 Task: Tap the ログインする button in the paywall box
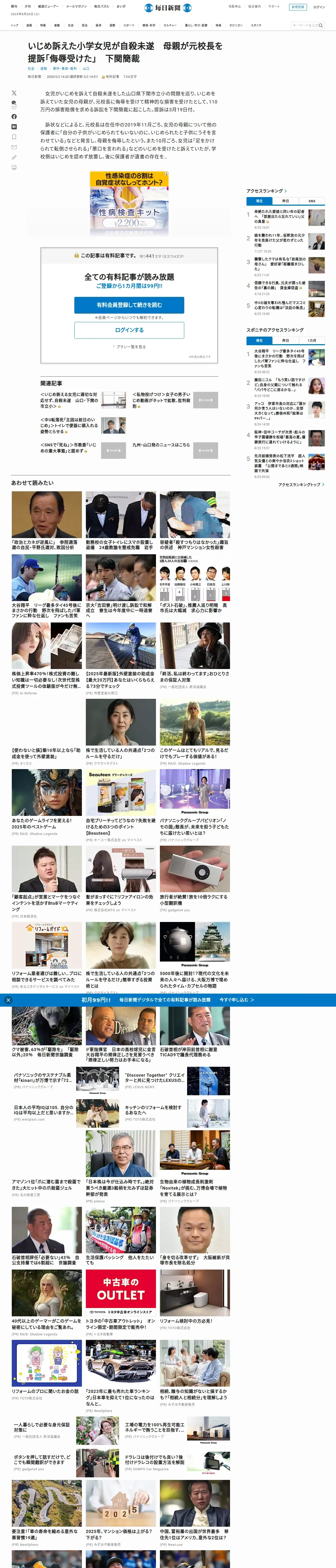[129, 330]
